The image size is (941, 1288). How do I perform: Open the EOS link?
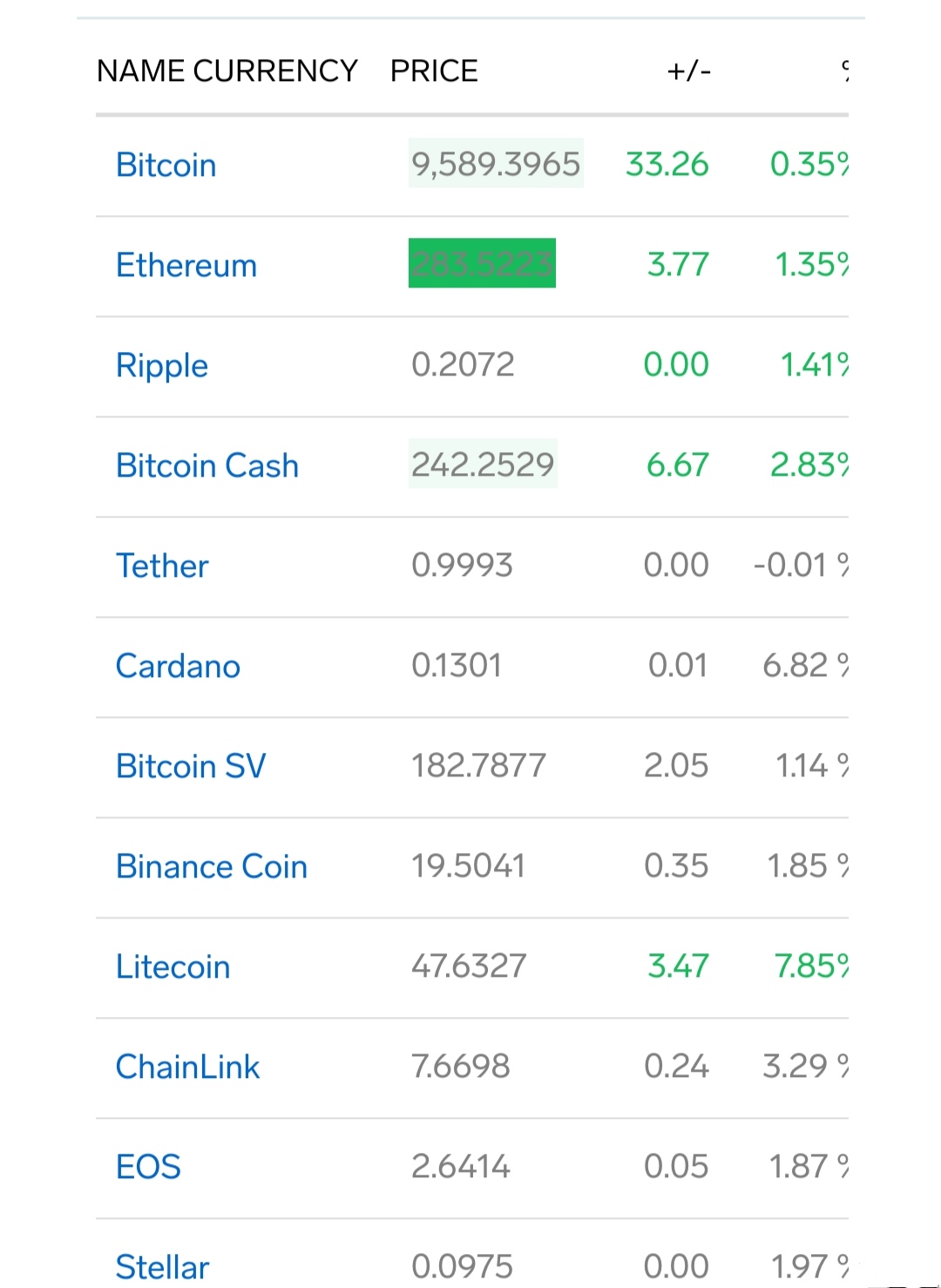(x=148, y=1167)
